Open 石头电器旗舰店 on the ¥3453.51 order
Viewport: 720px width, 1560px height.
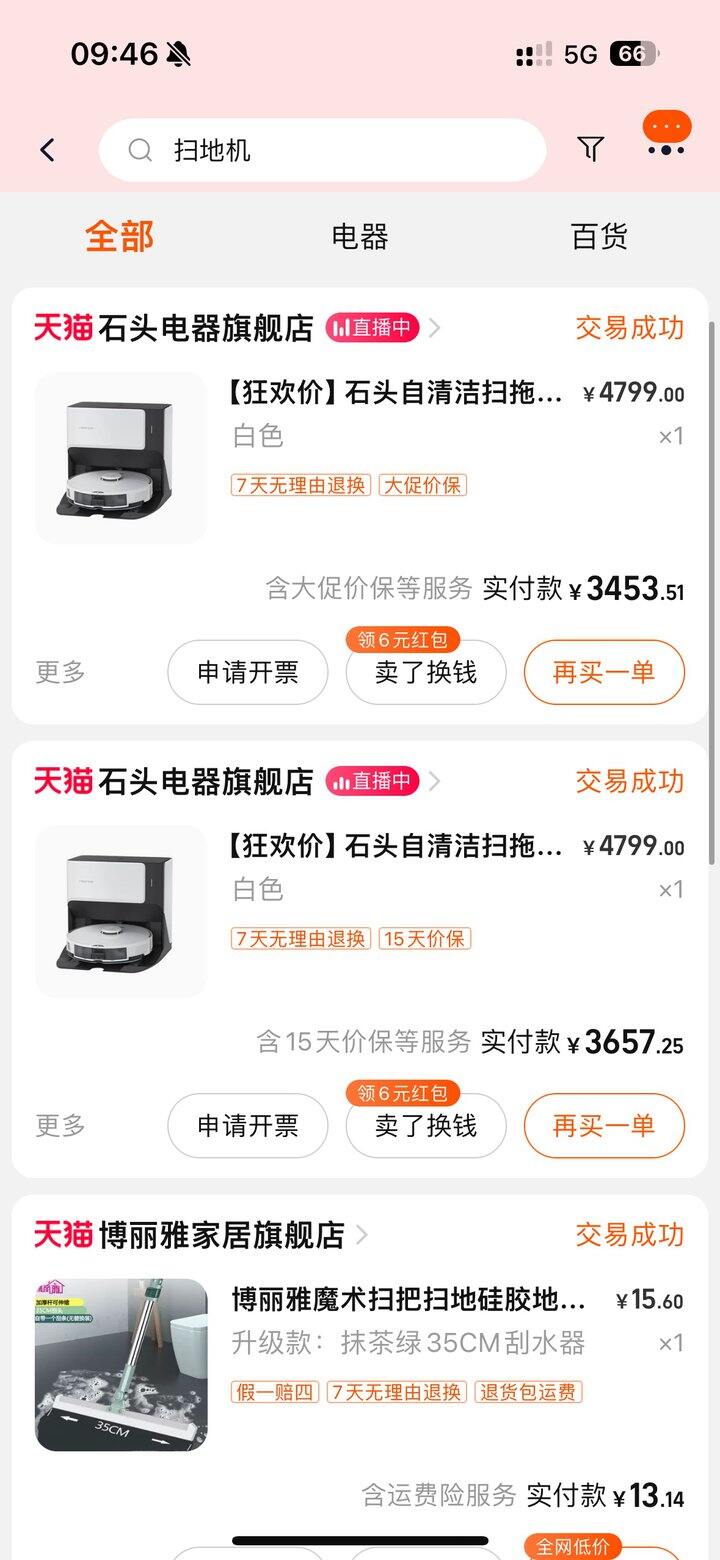pyautogui.click(x=205, y=328)
